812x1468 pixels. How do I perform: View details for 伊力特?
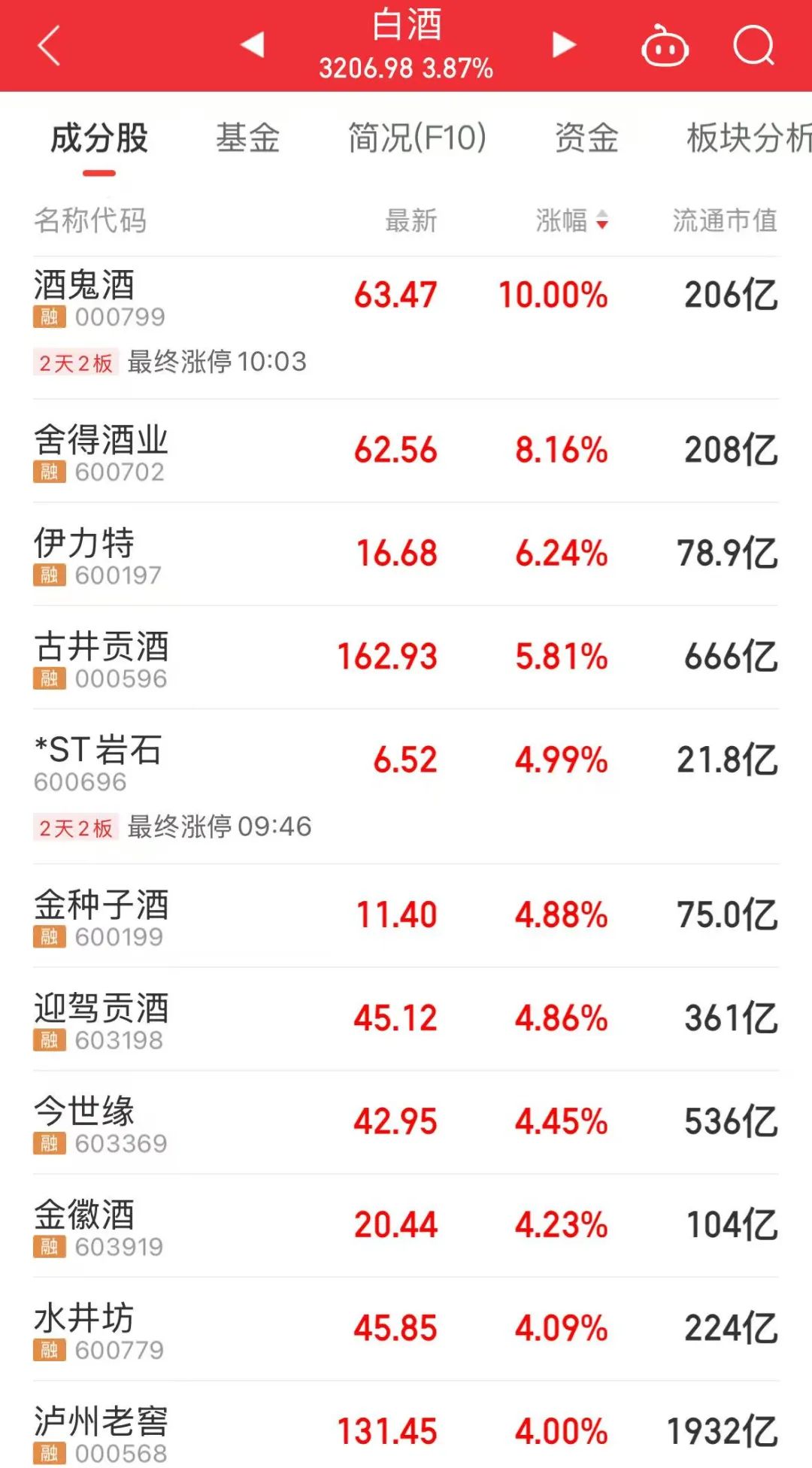[406, 554]
